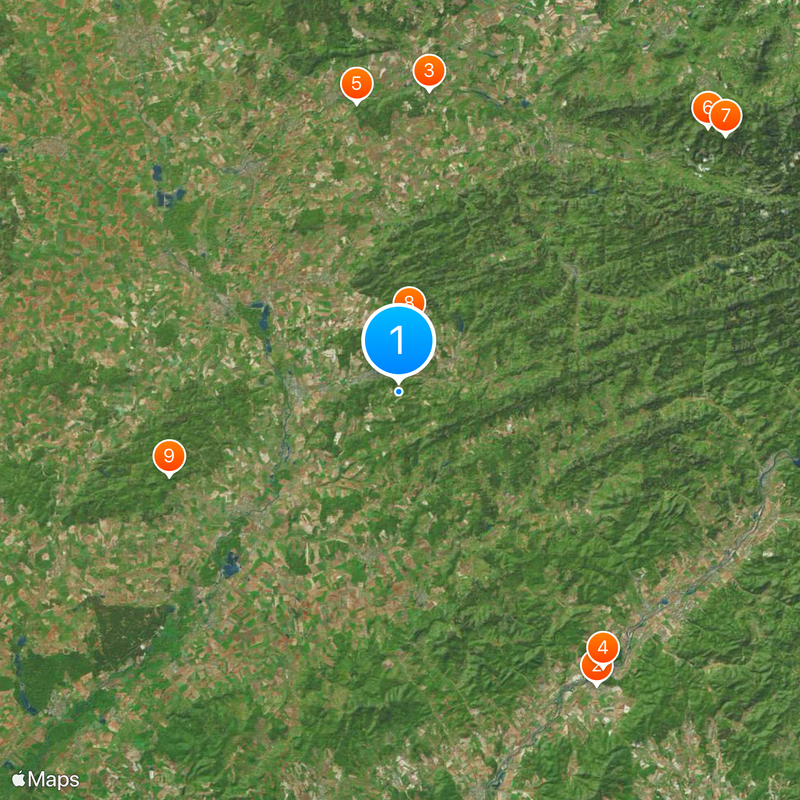Select the orange pin numbered 7
800x800 pixels.
(x=726, y=115)
